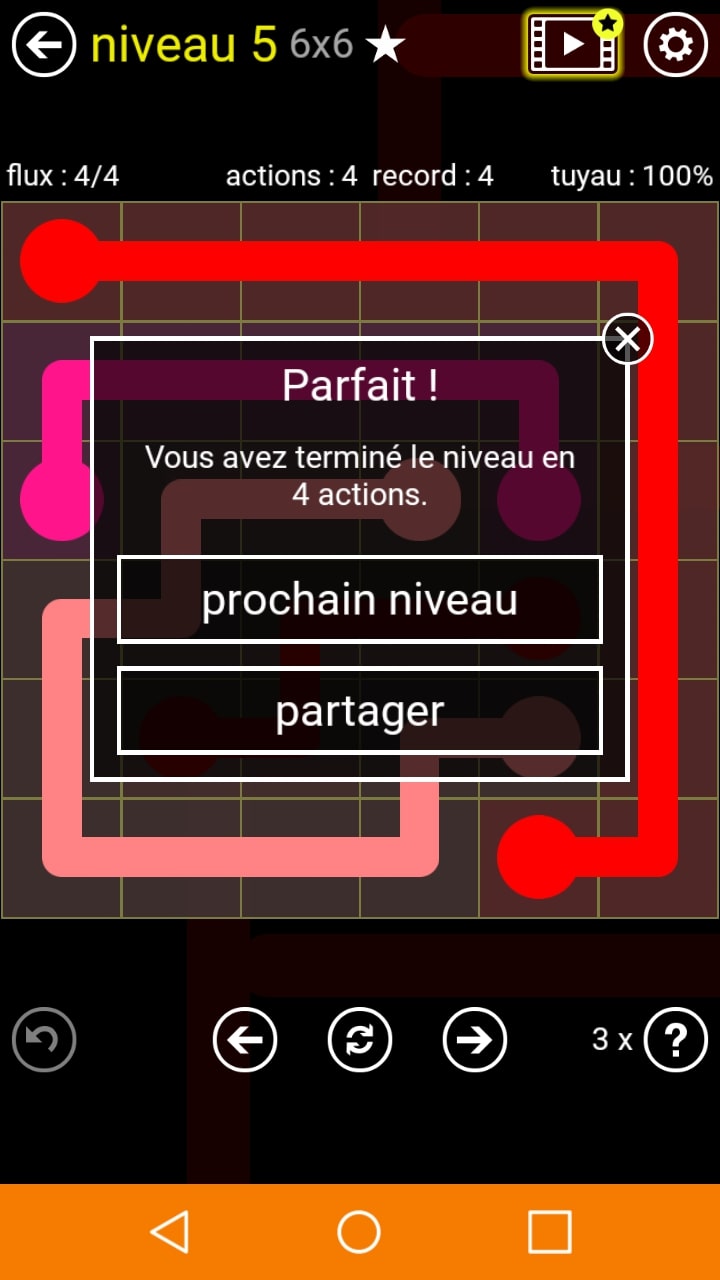
Task: Restart the level with the refresh icon
Action: click(x=360, y=1040)
